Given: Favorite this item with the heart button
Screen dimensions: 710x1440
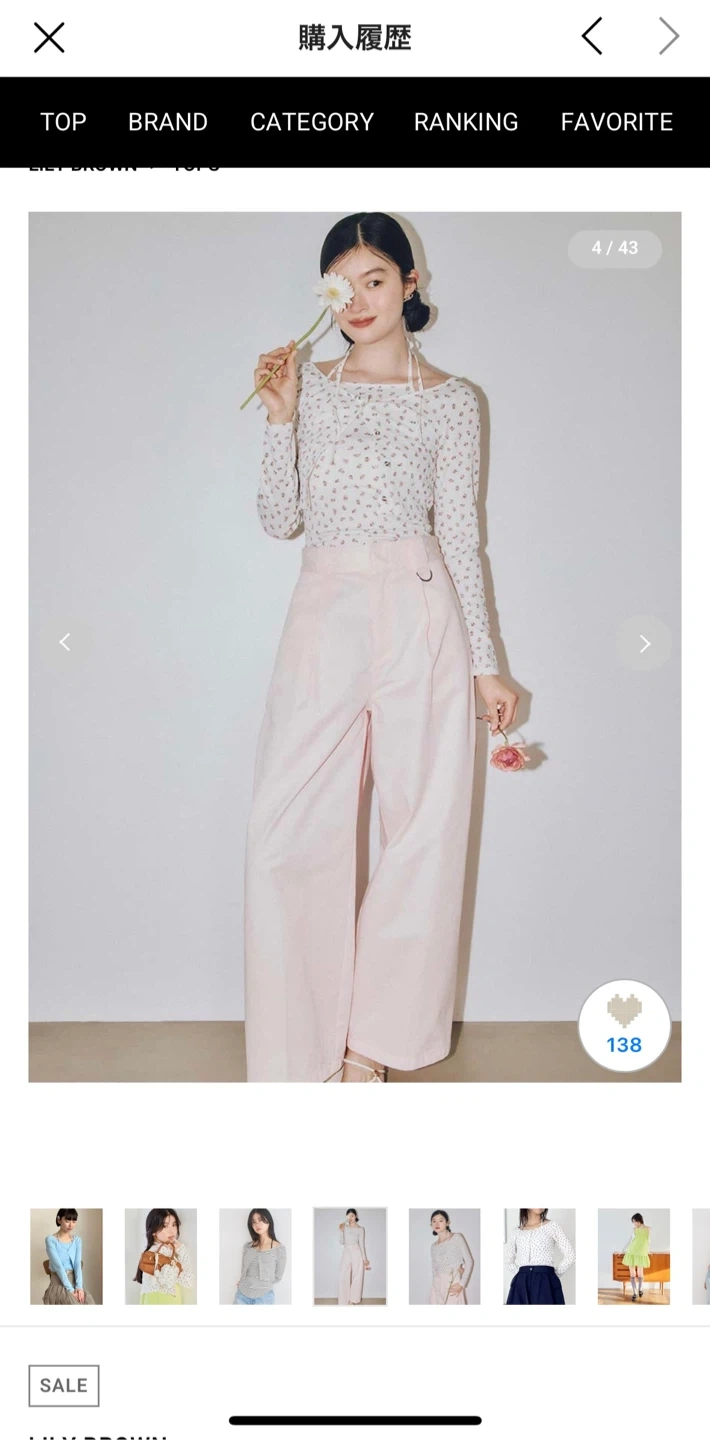Looking at the screenshot, I should 624,1025.
